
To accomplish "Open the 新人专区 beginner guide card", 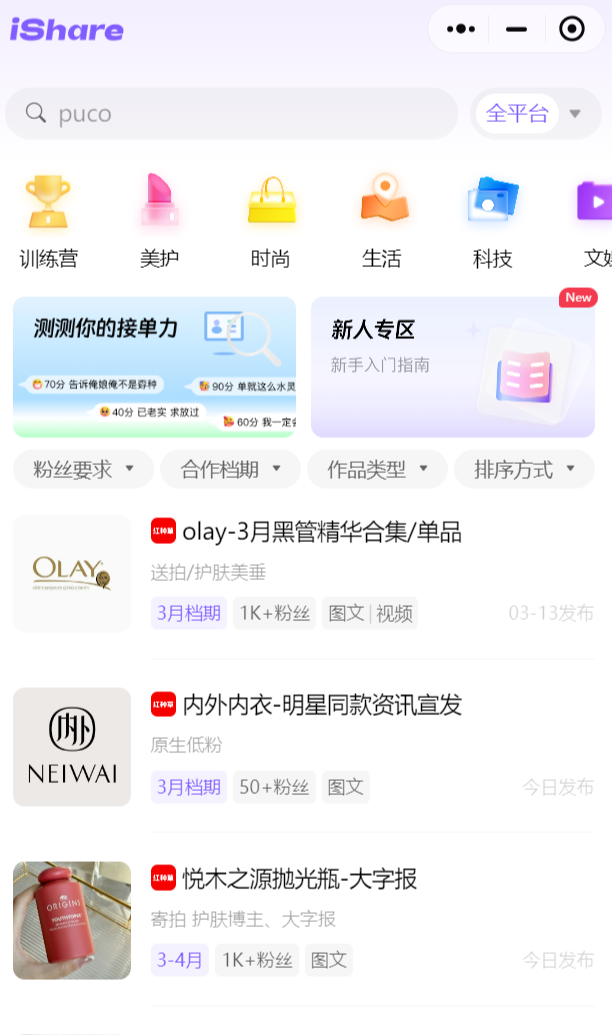I will pos(453,367).
